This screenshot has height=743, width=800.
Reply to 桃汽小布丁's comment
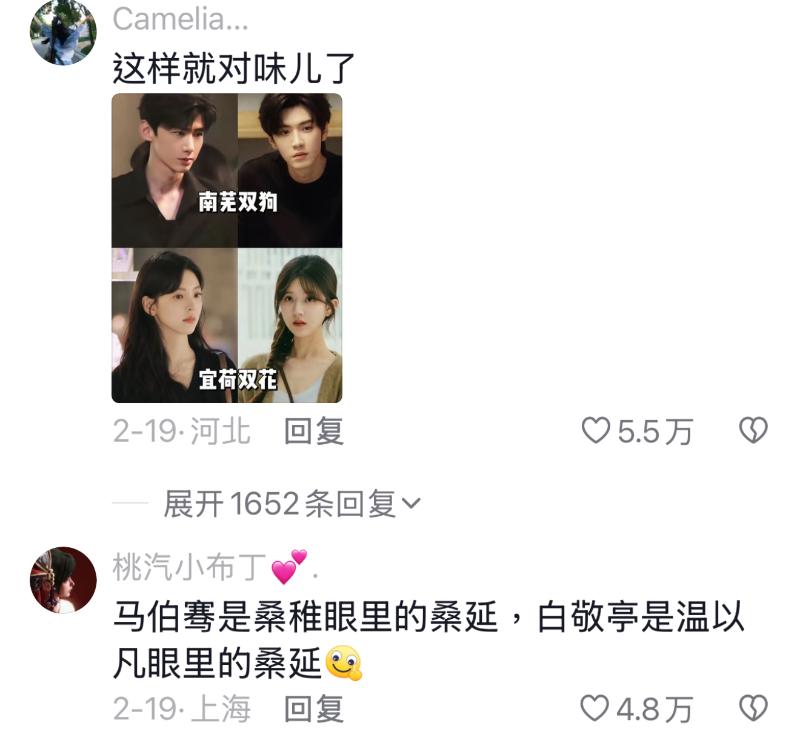click(314, 709)
